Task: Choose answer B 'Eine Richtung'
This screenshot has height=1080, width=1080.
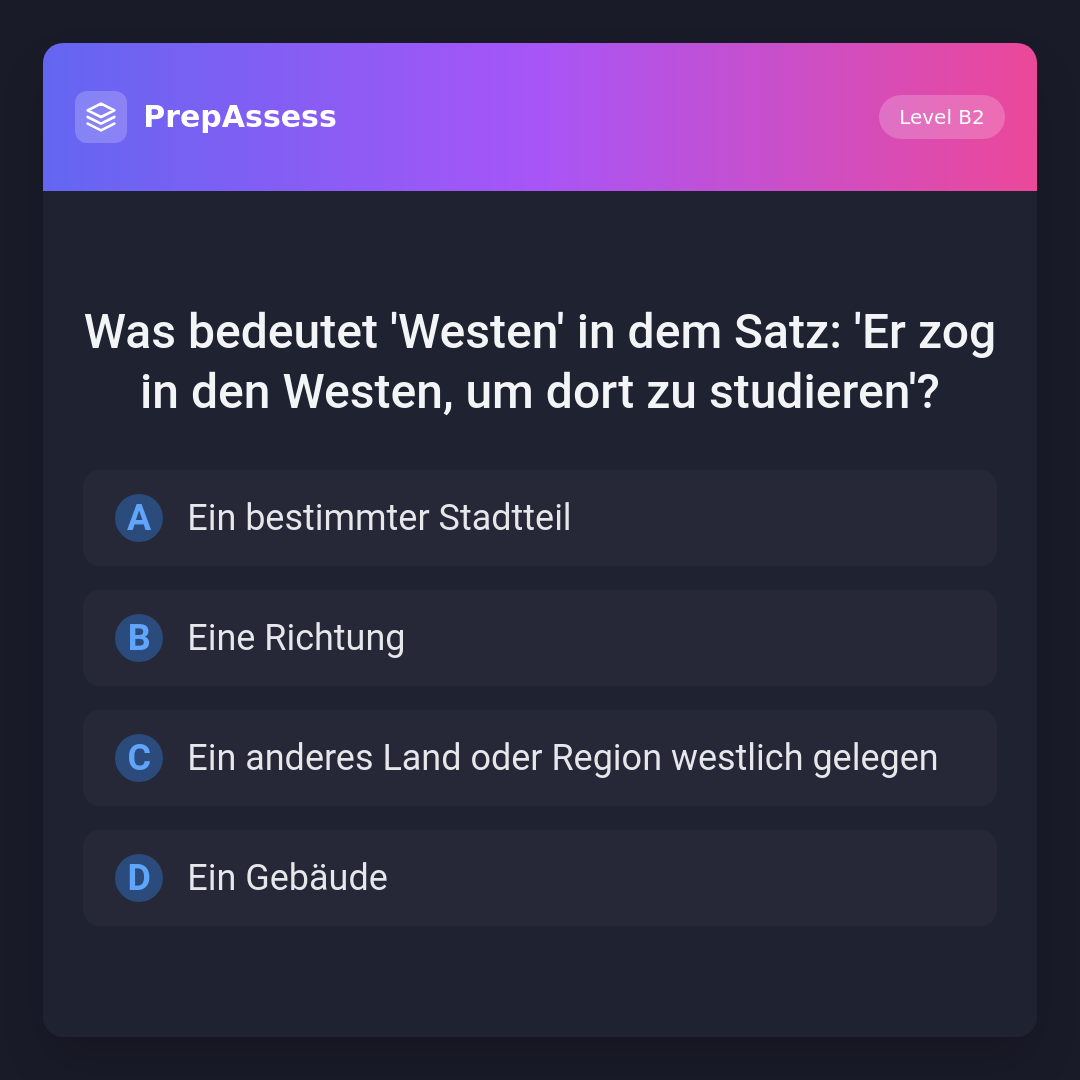Action: pyautogui.click(x=540, y=638)
